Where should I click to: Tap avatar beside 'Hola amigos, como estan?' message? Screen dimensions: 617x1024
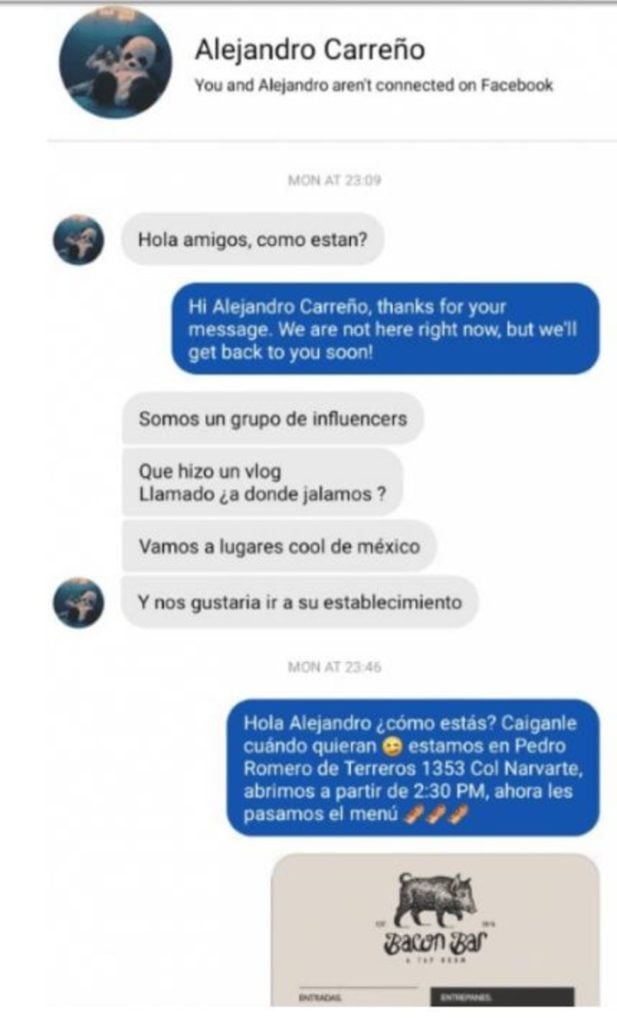[78, 240]
